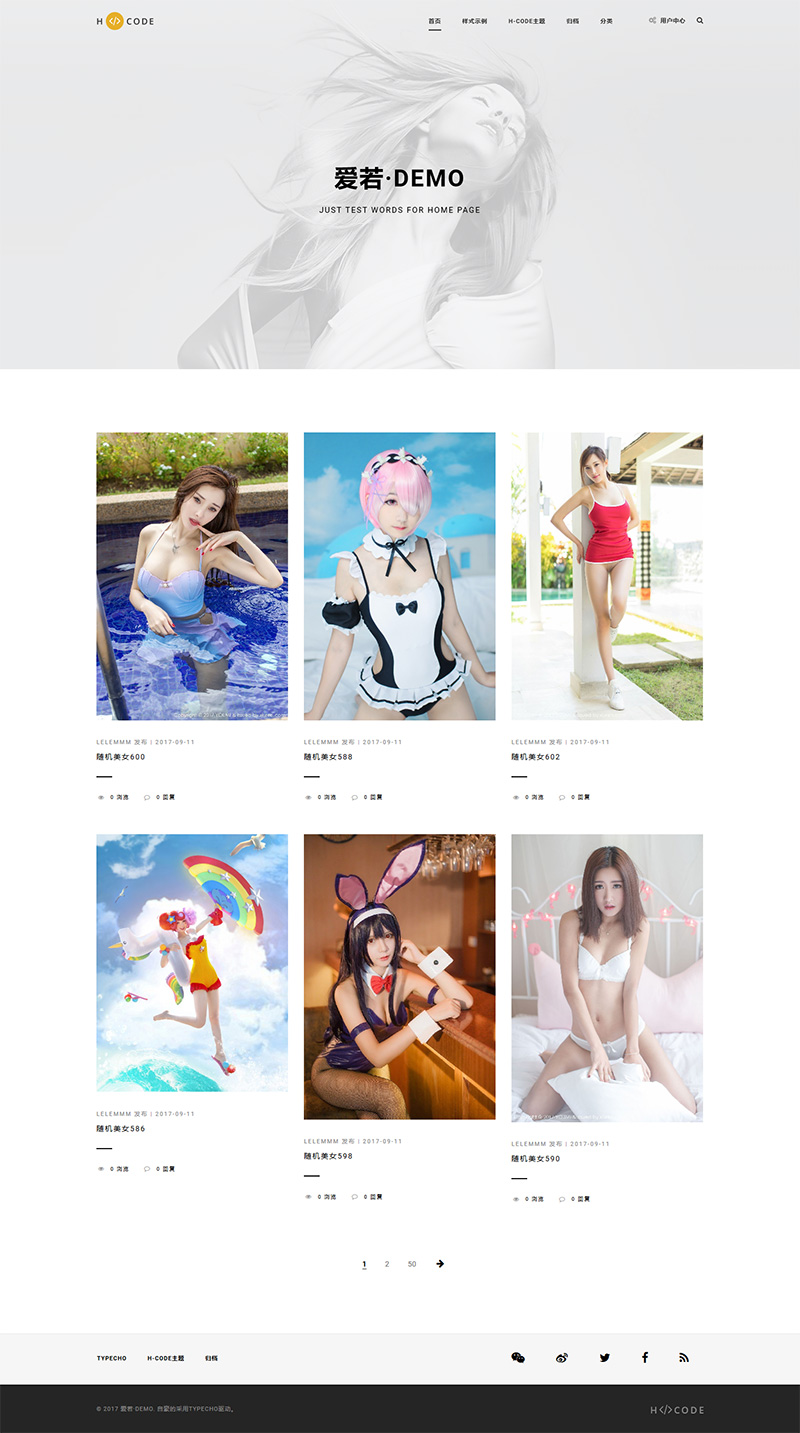The width and height of the screenshot is (800, 1433).
Task: Open post 随机美女590
Action: click(x=536, y=1159)
